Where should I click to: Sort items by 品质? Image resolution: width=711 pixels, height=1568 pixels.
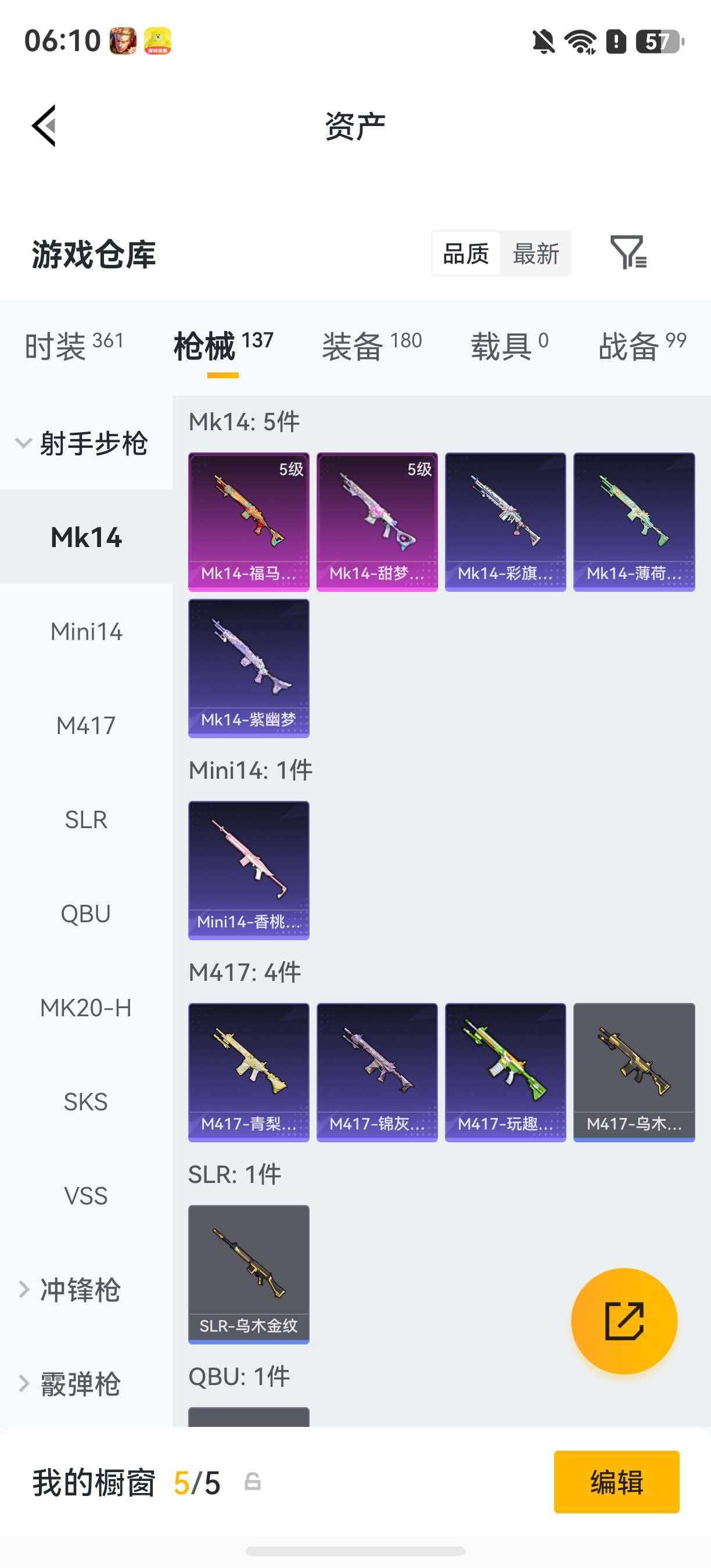click(466, 253)
